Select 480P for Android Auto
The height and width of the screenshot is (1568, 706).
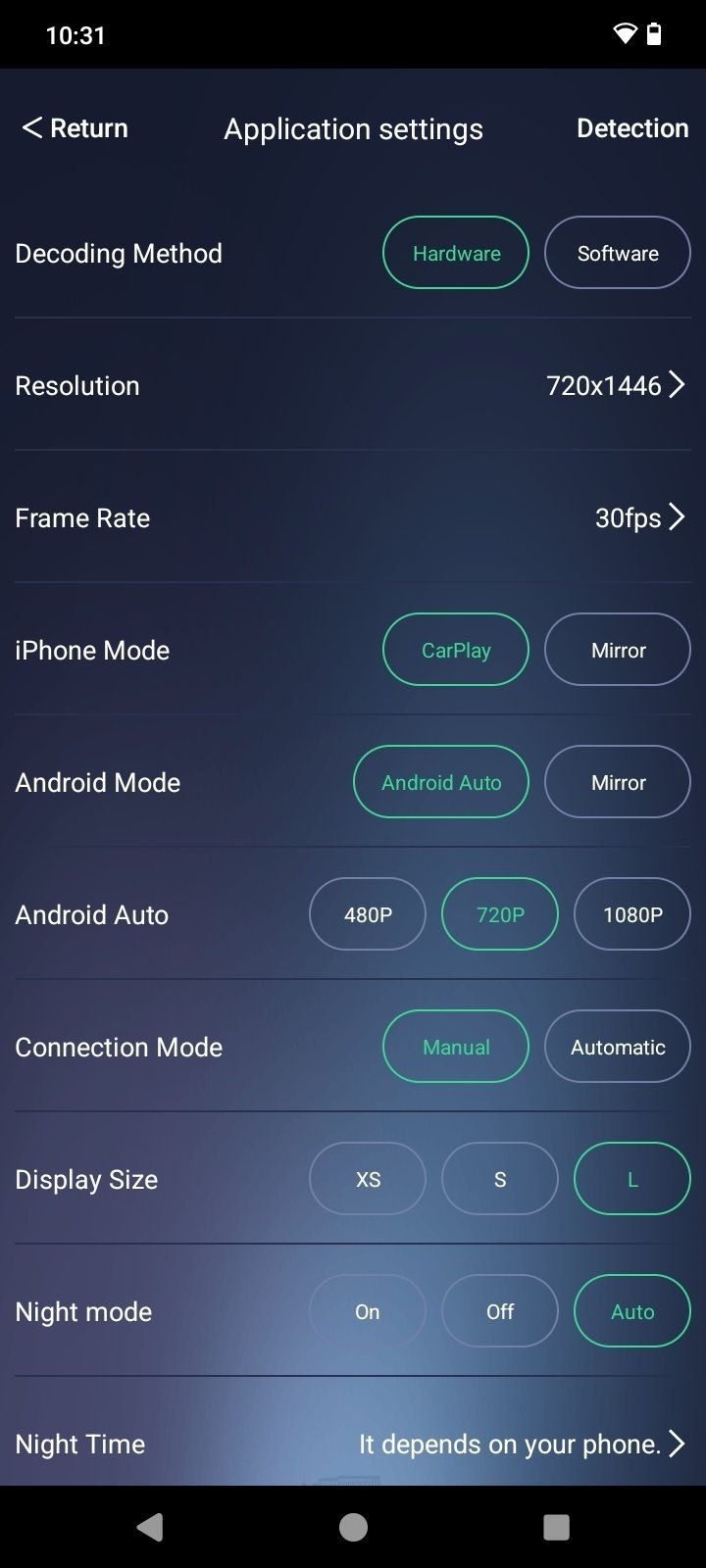pyautogui.click(x=368, y=914)
